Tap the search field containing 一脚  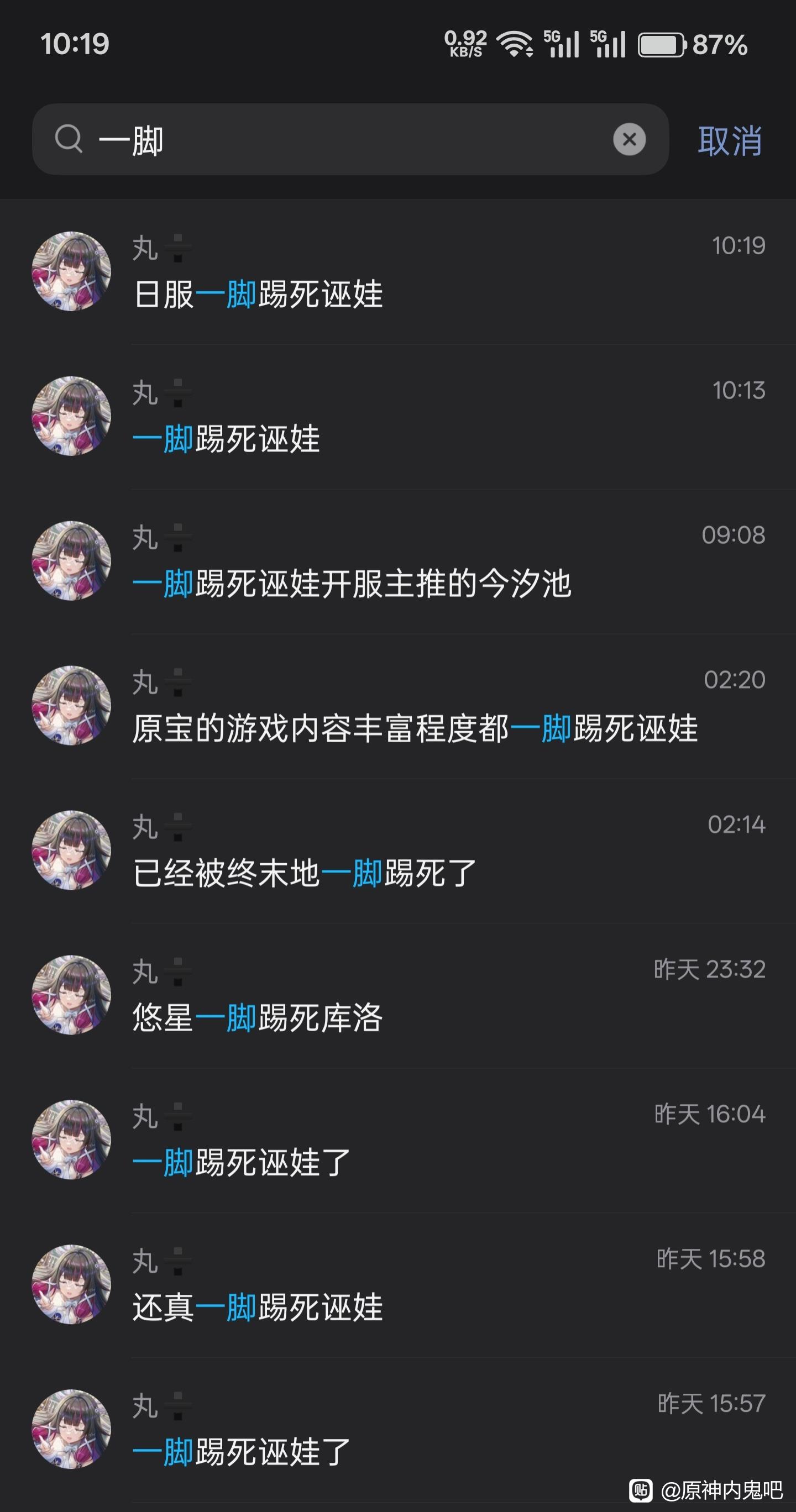coord(352,140)
